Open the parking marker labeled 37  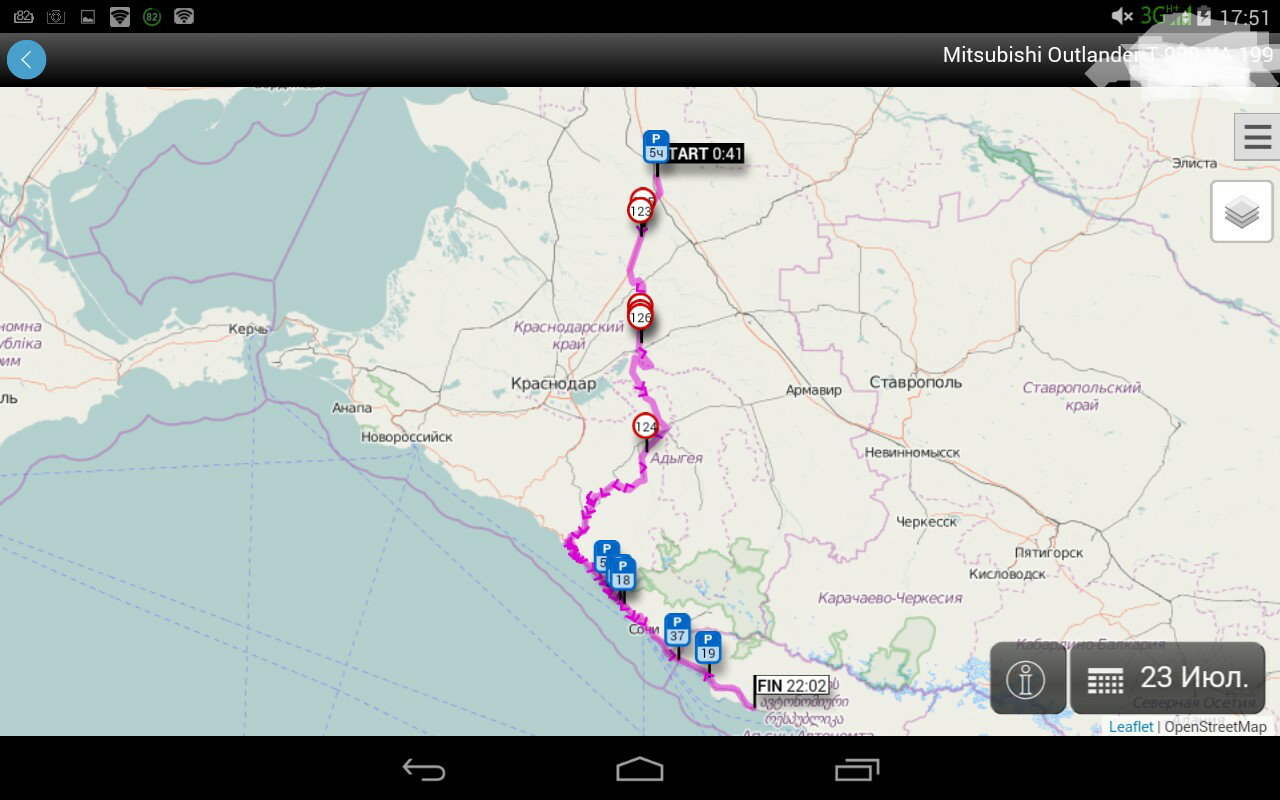pos(677,630)
